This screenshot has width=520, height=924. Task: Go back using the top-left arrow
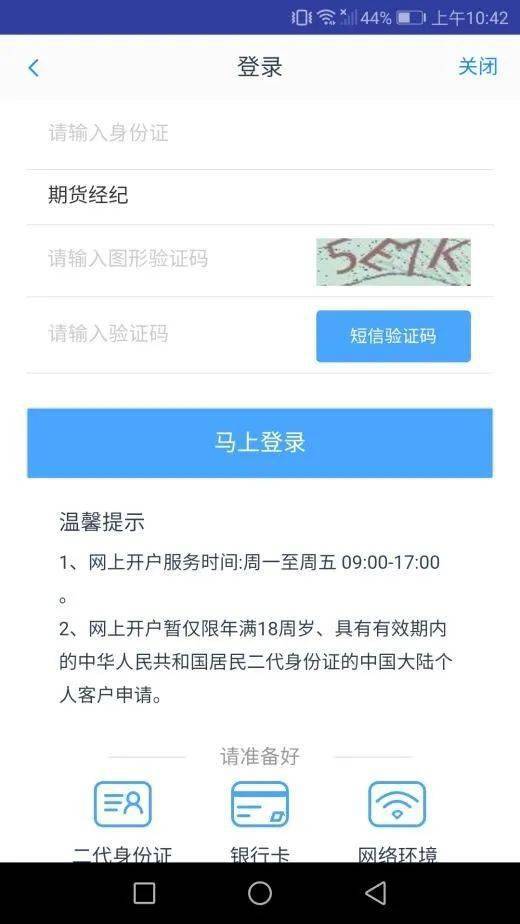(x=34, y=68)
